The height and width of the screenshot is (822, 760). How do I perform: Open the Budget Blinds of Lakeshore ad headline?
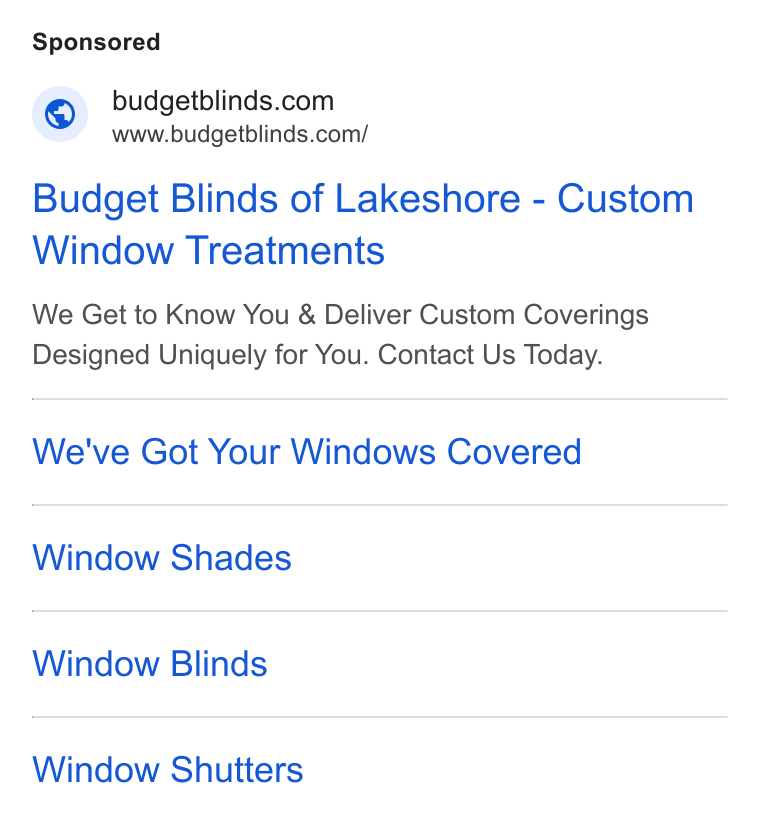click(363, 224)
